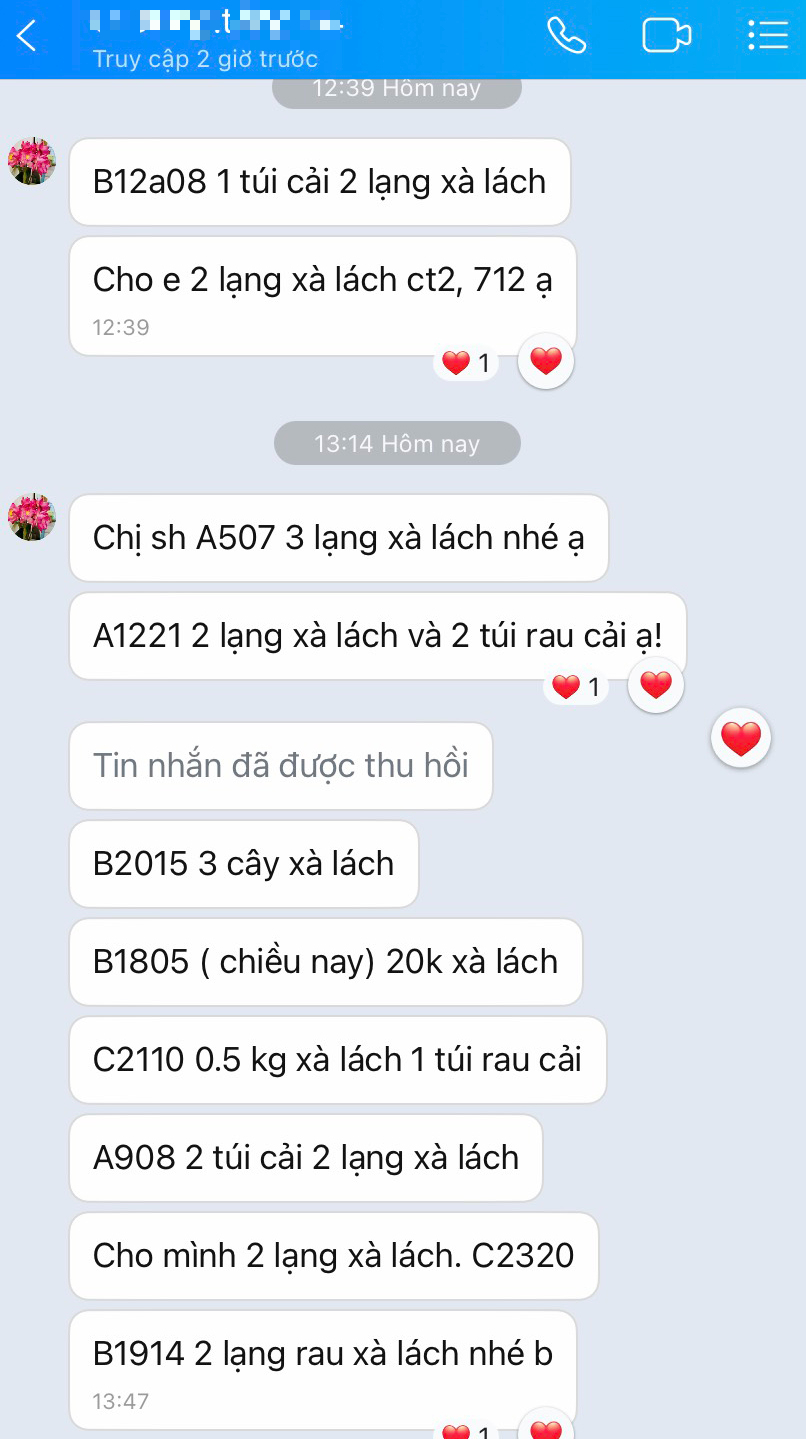Start a voice call
This screenshot has width=806, height=1439.
pyautogui.click(x=566, y=36)
